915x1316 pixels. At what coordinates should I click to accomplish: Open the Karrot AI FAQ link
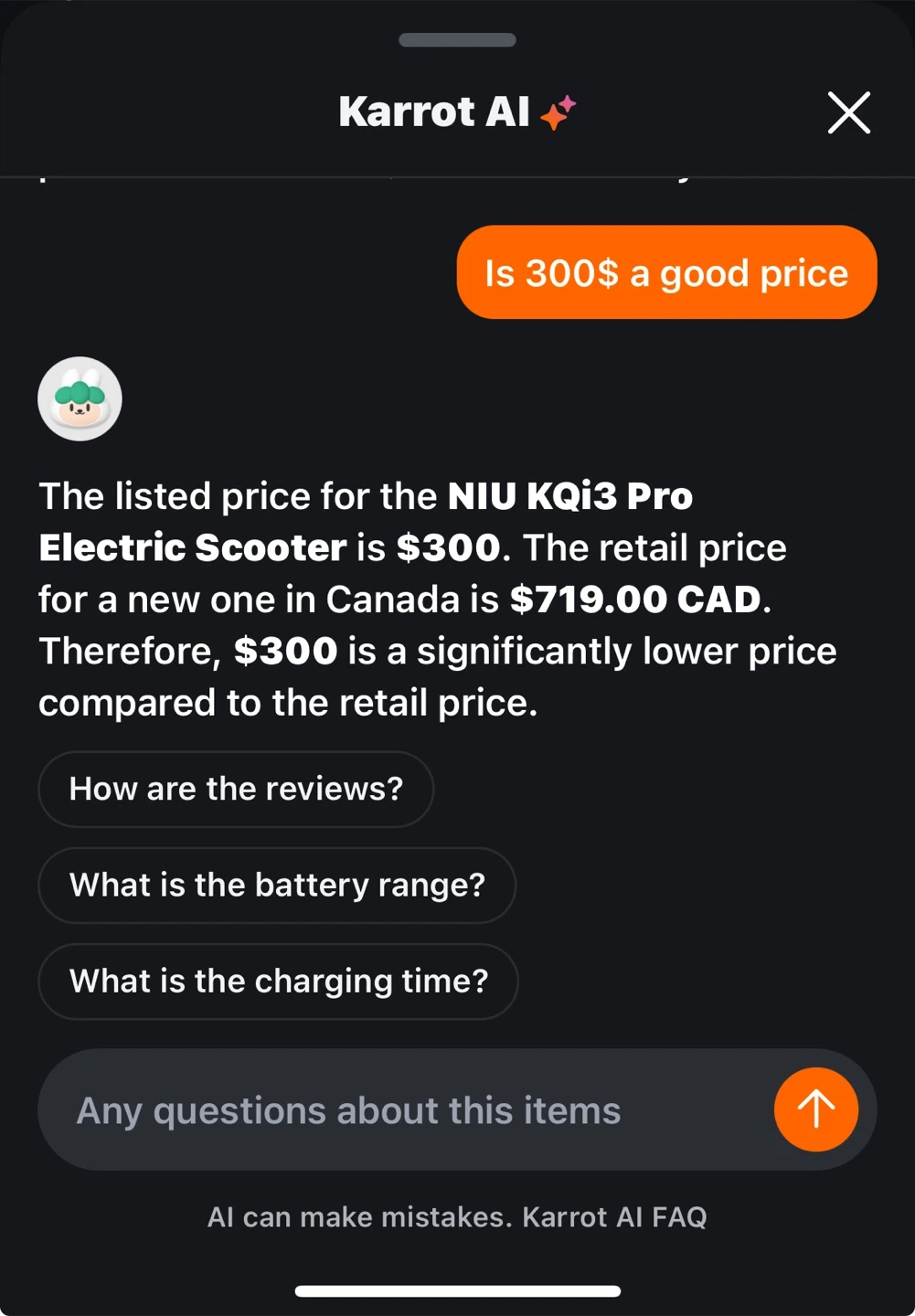614,1217
